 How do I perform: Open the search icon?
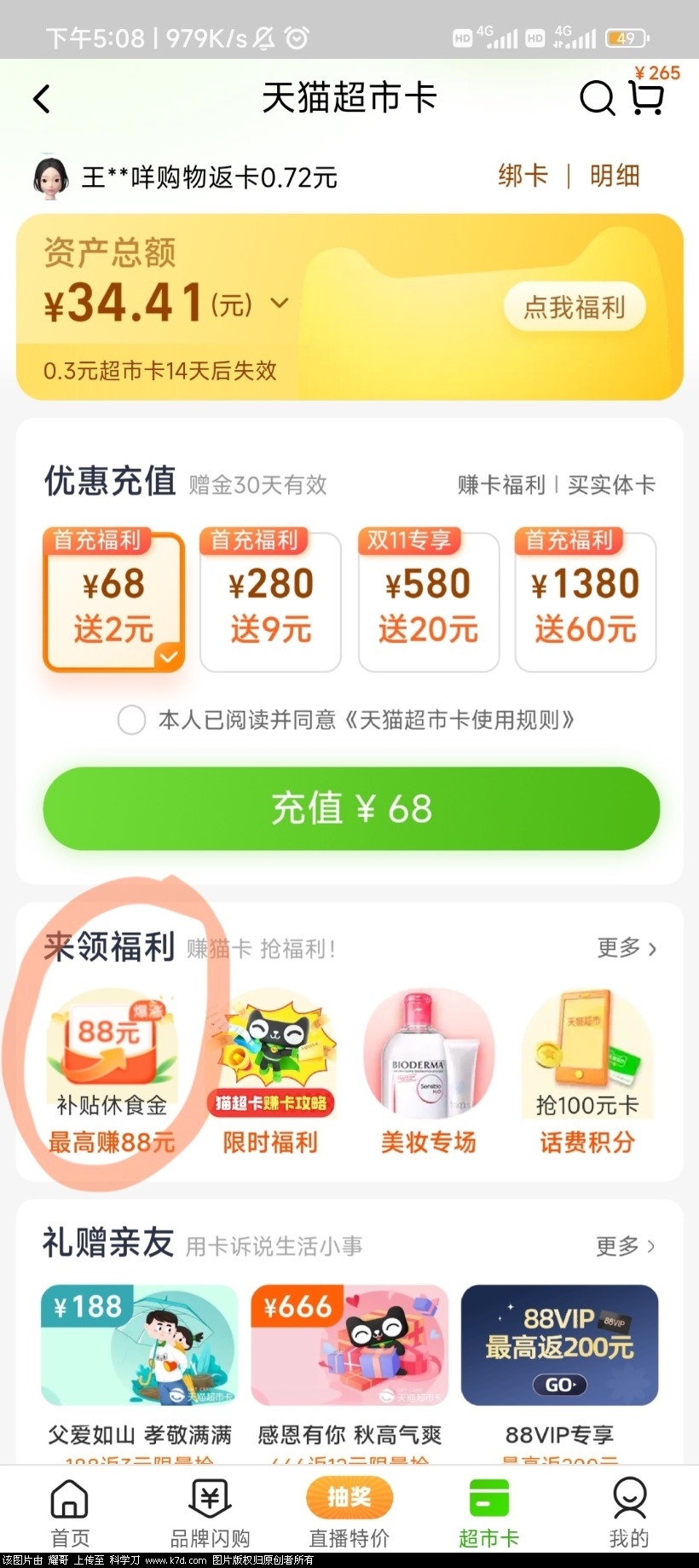click(x=597, y=99)
